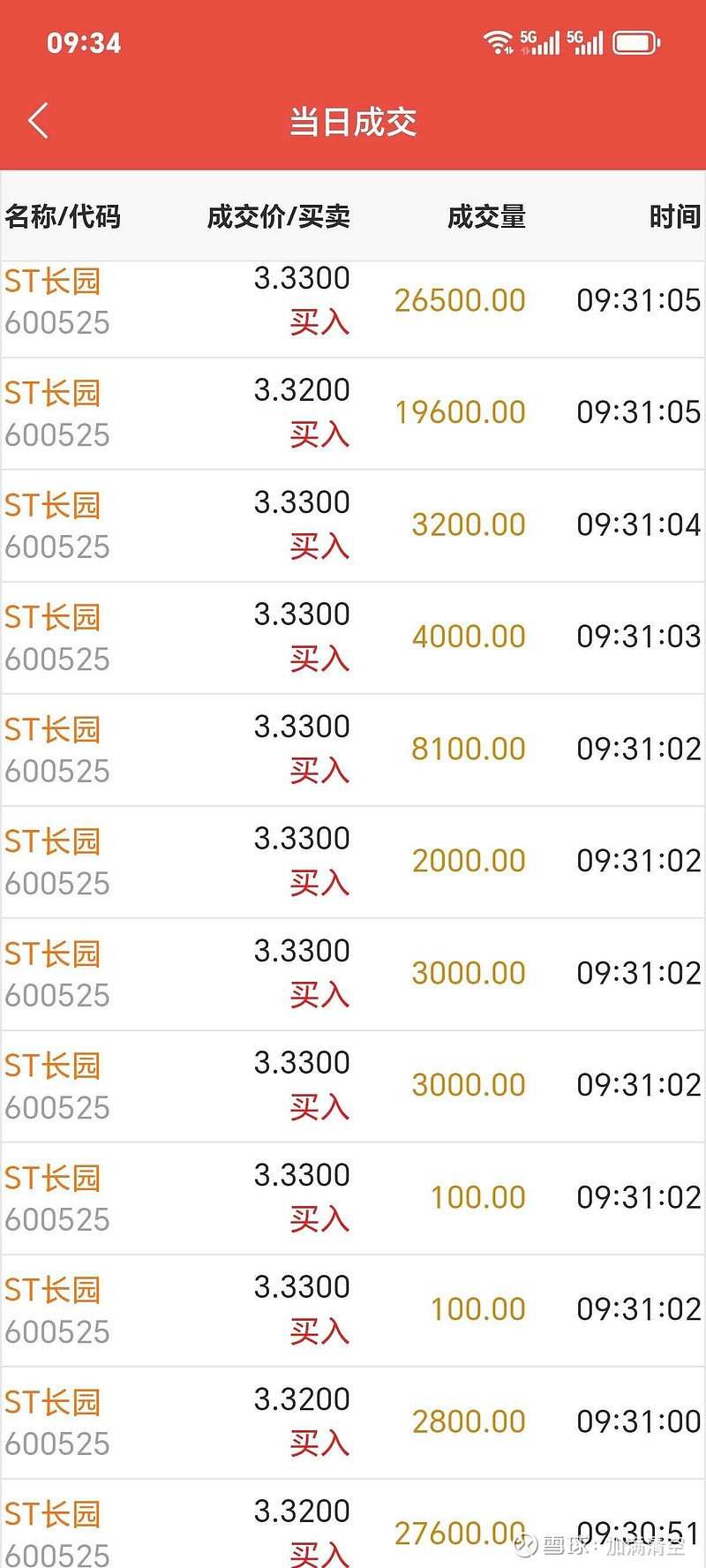Open the trade row with volume 26500.00

pos(353,301)
